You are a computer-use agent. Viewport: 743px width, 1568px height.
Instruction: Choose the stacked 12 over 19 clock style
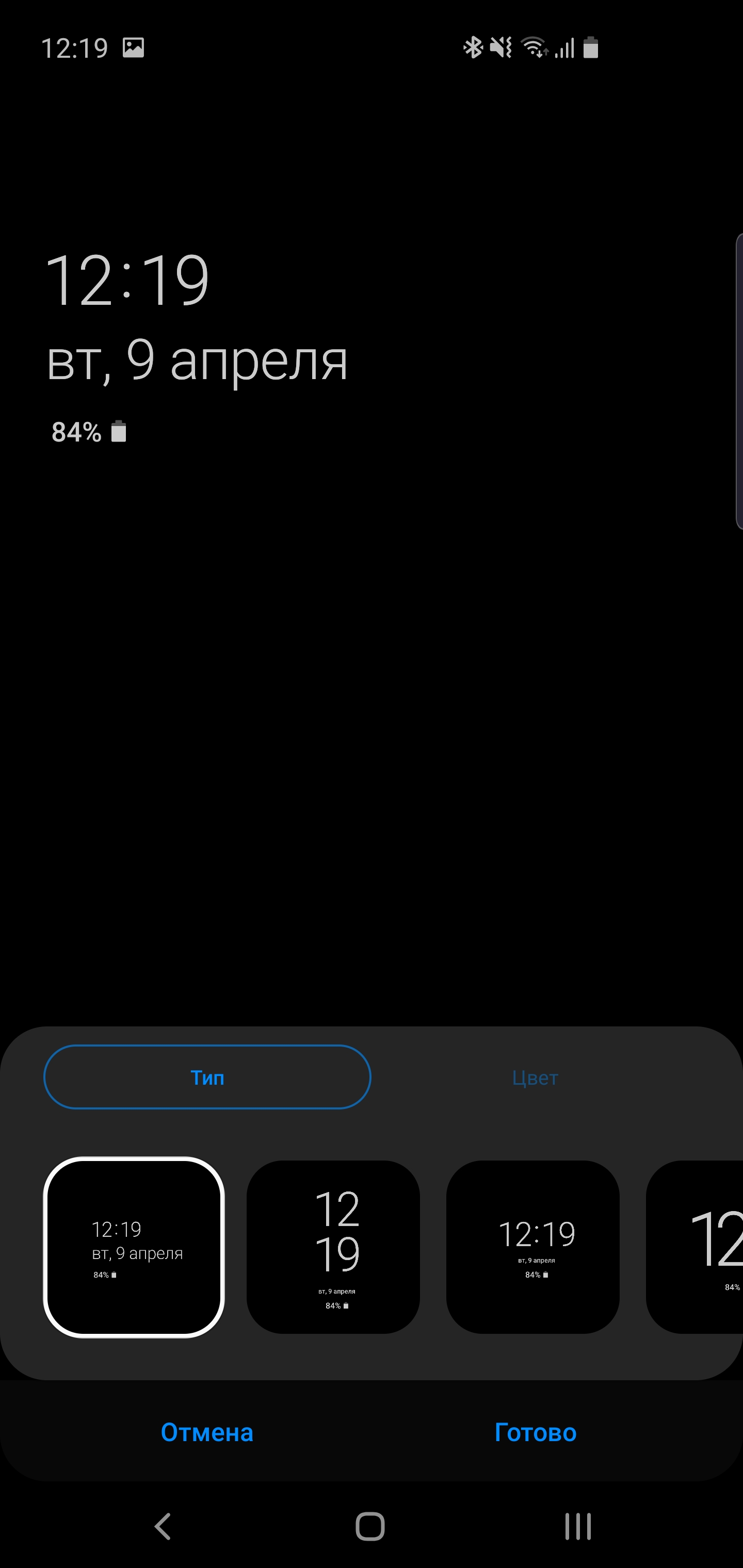click(x=333, y=1247)
